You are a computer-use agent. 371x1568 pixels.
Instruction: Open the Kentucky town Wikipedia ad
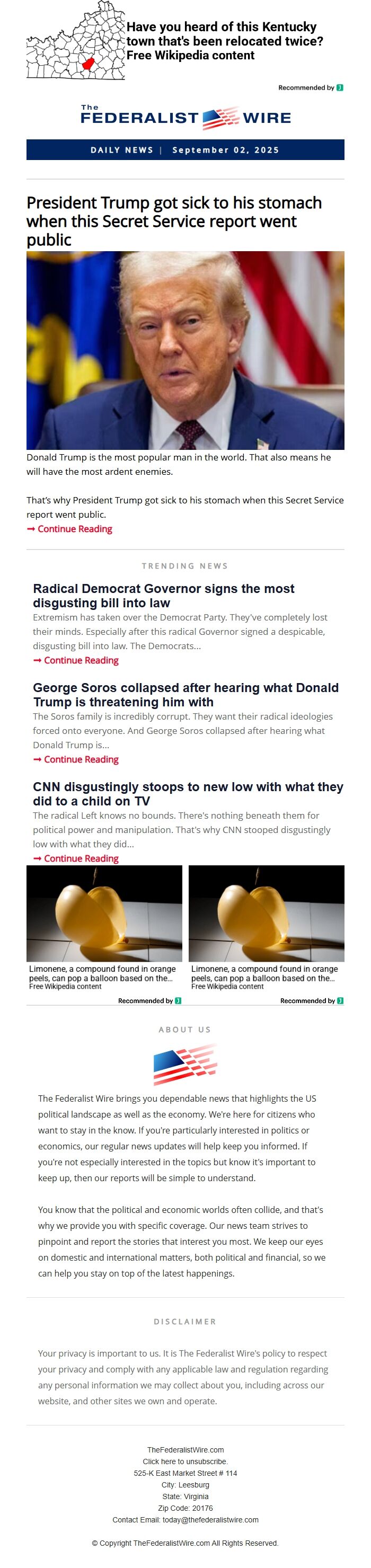tap(224, 41)
